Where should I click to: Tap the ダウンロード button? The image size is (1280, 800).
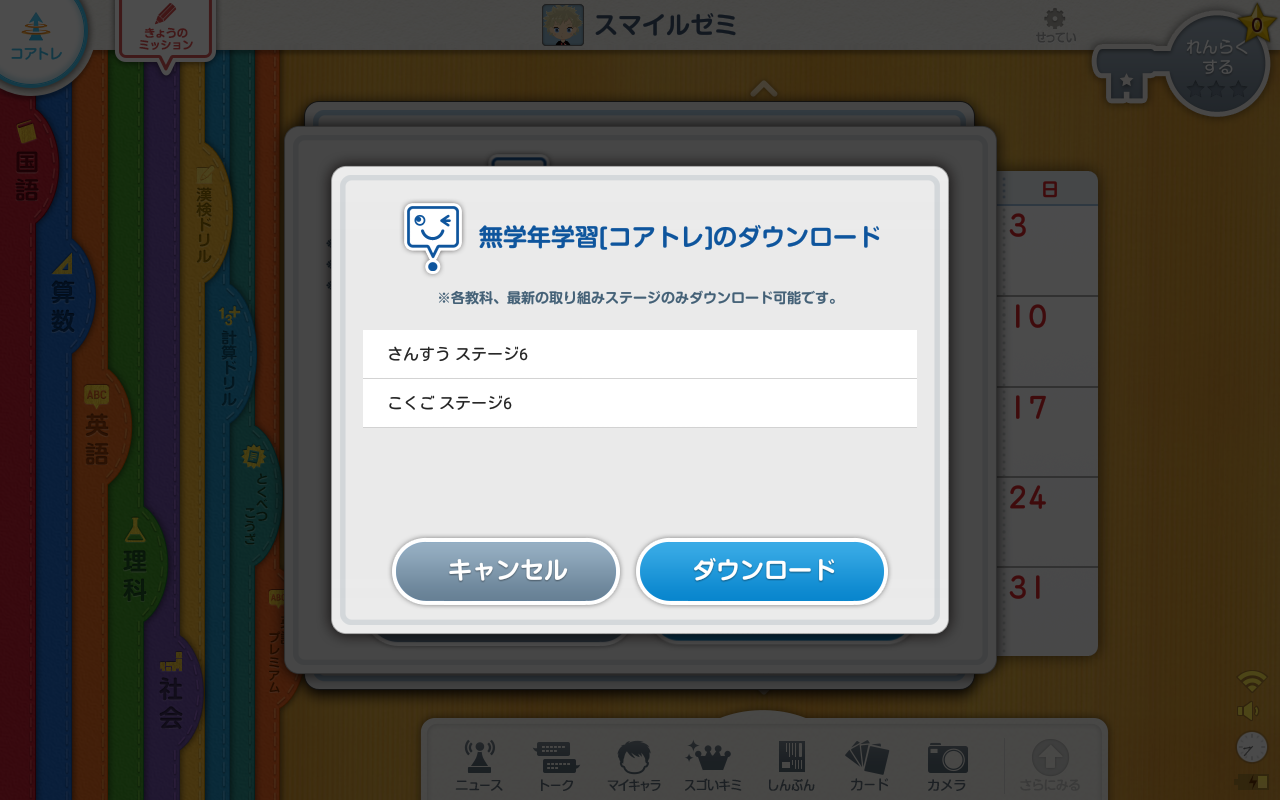pyautogui.click(x=762, y=571)
